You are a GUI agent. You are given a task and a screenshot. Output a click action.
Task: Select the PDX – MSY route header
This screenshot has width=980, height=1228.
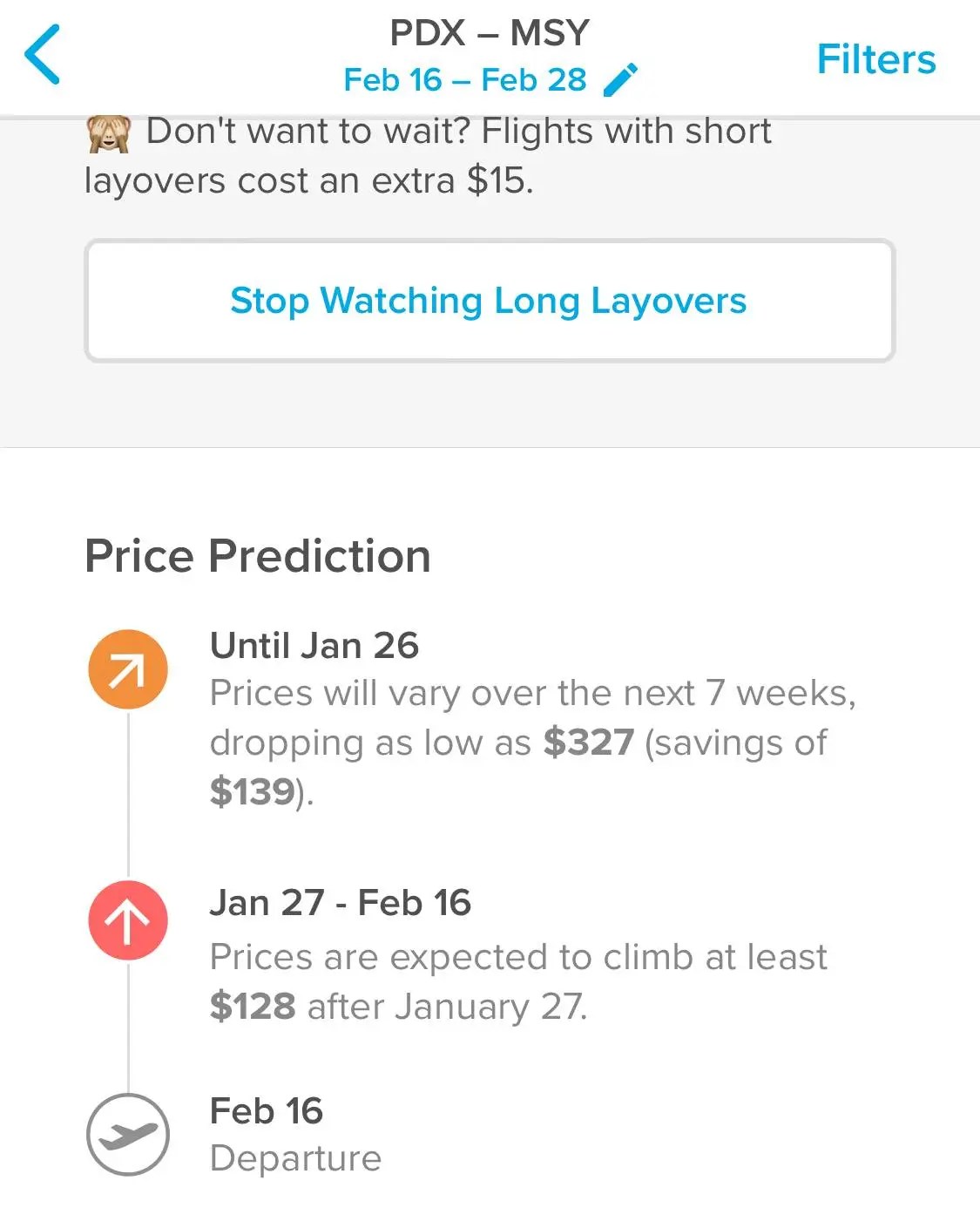(x=490, y=31)
